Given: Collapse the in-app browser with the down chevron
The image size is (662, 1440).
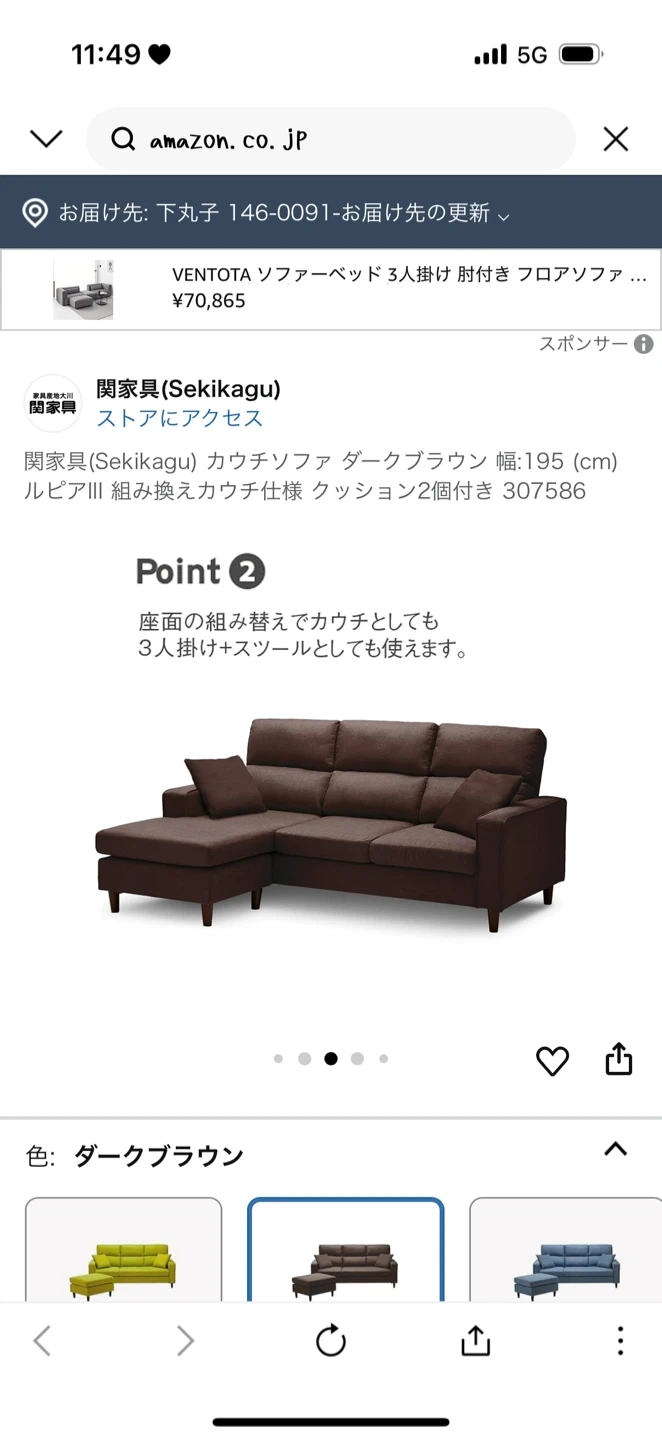Looking at the screenshot, I should click(46, 139).
